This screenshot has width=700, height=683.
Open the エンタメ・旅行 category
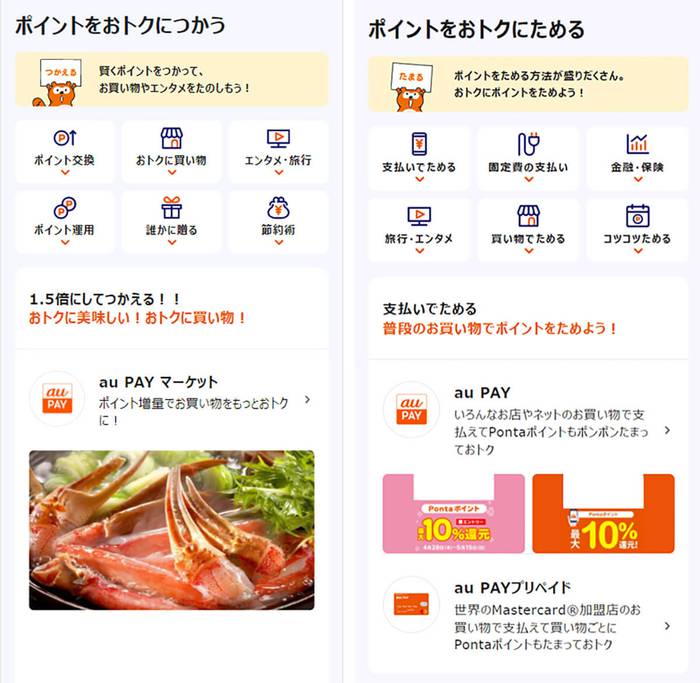click(277, 151)
